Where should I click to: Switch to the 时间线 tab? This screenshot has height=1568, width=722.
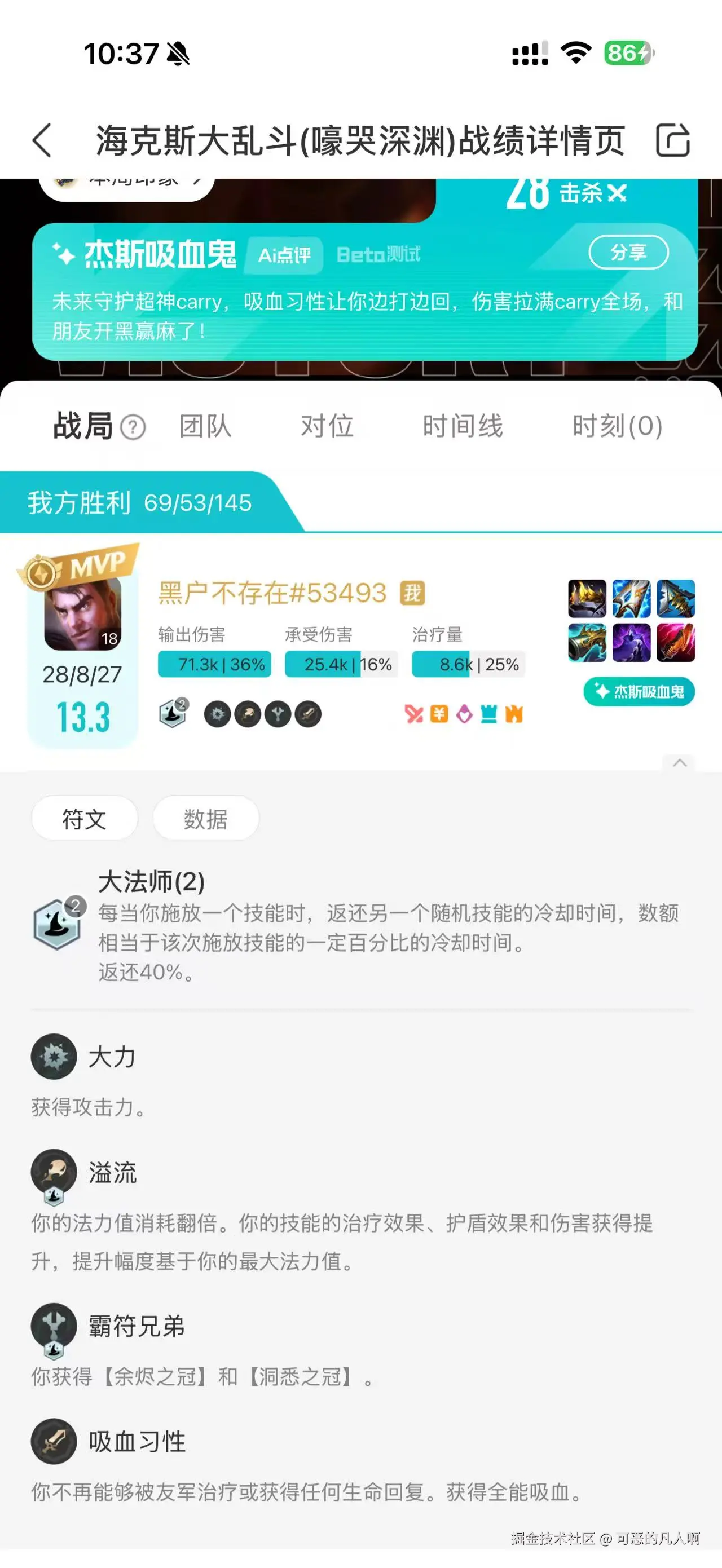tap(463, 426)
